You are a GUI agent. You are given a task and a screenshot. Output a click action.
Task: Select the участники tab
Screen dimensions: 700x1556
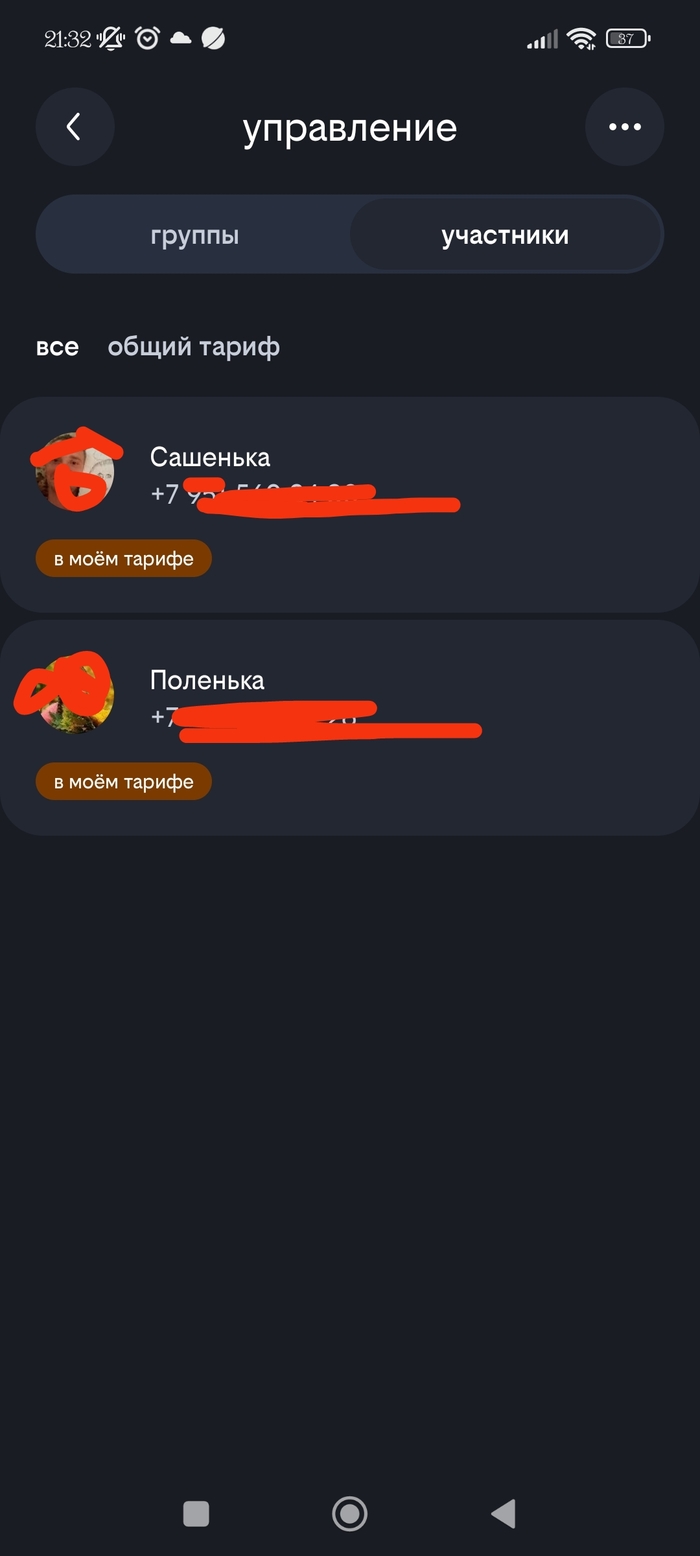click(x=505, y=236)
